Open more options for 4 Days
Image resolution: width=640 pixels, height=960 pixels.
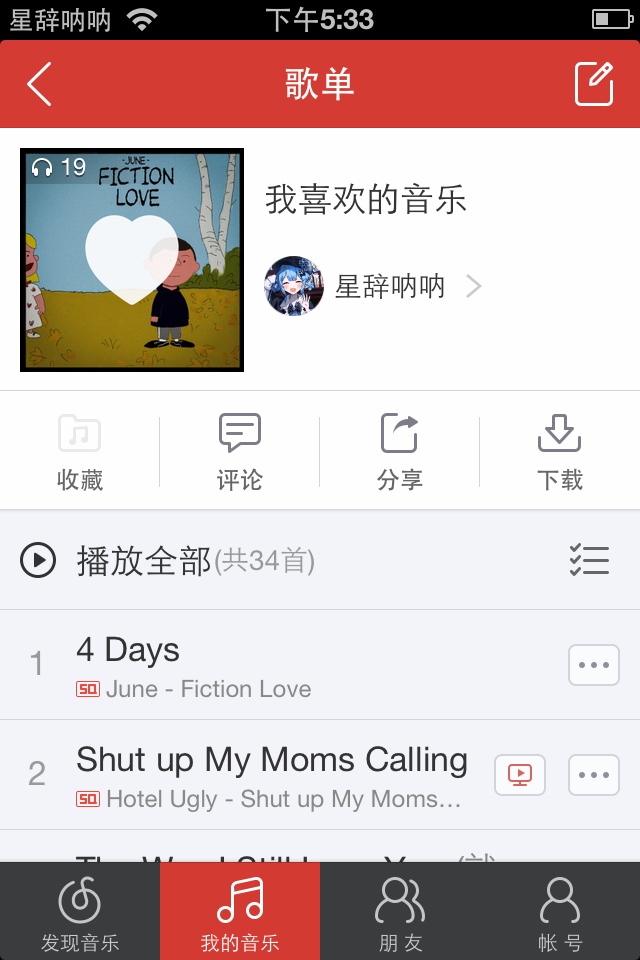[x=594, y=665]
